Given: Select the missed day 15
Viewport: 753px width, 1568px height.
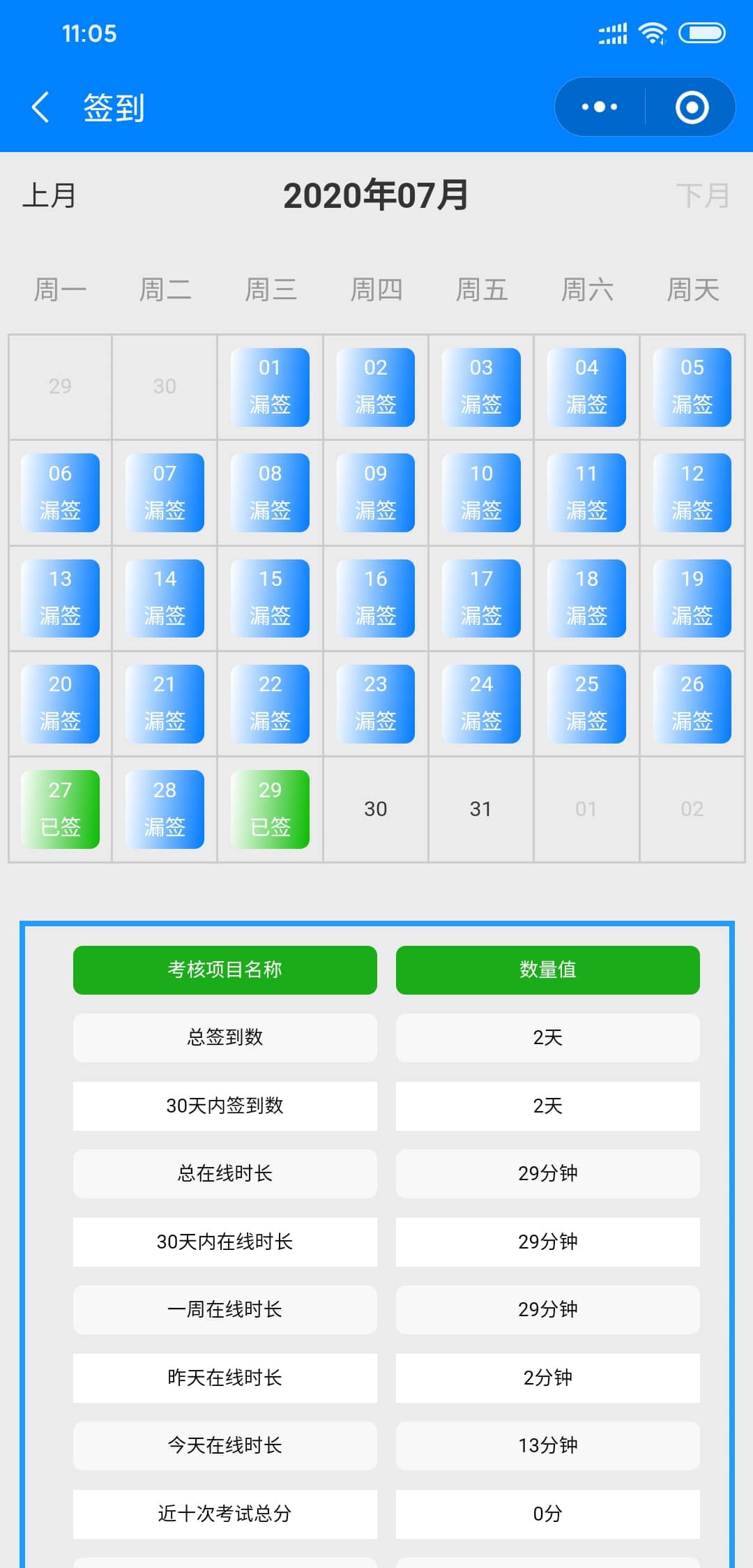Looking at the screenshot, I should 270,598.
